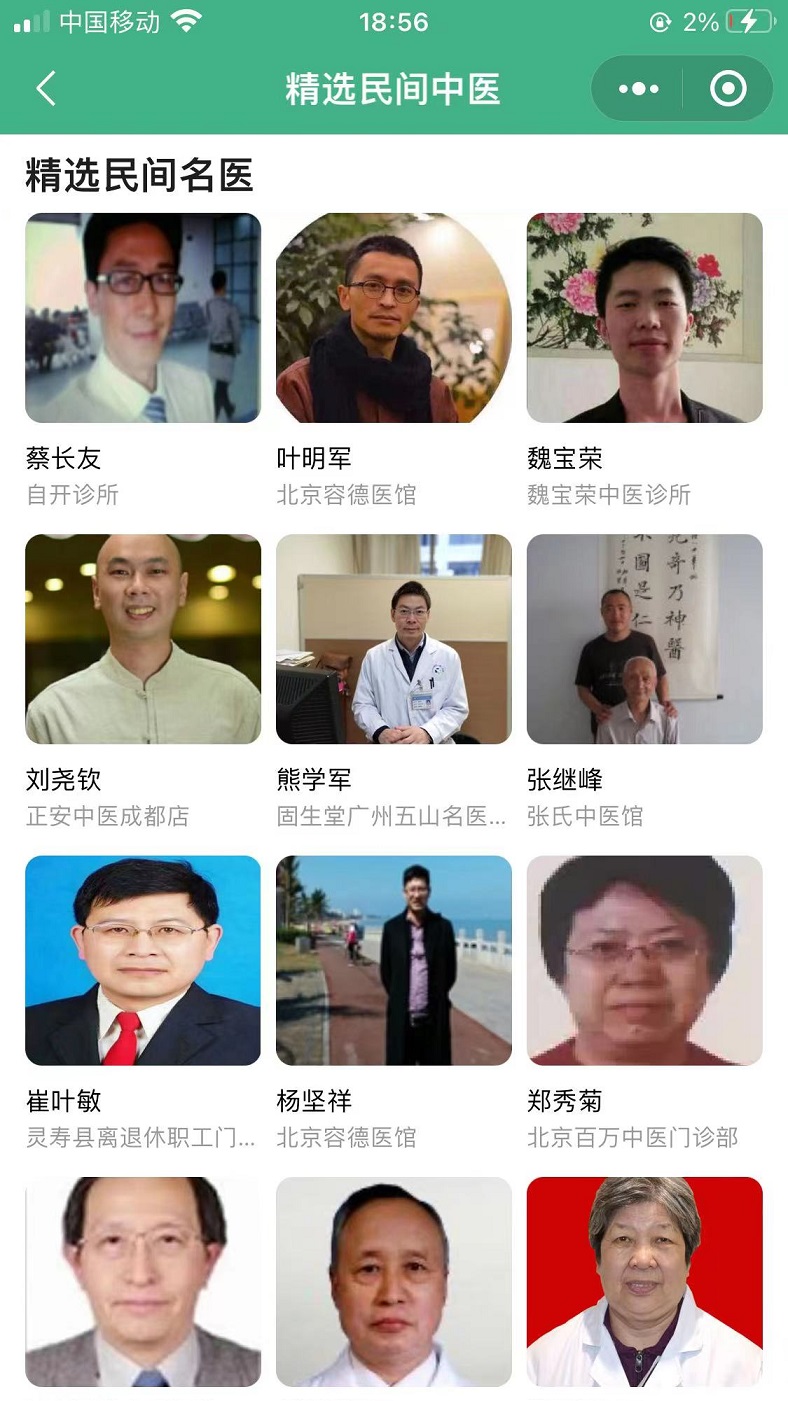Close the mini program with the circle icon
This screenshot has width=788, height=1401.
(728, 89)
